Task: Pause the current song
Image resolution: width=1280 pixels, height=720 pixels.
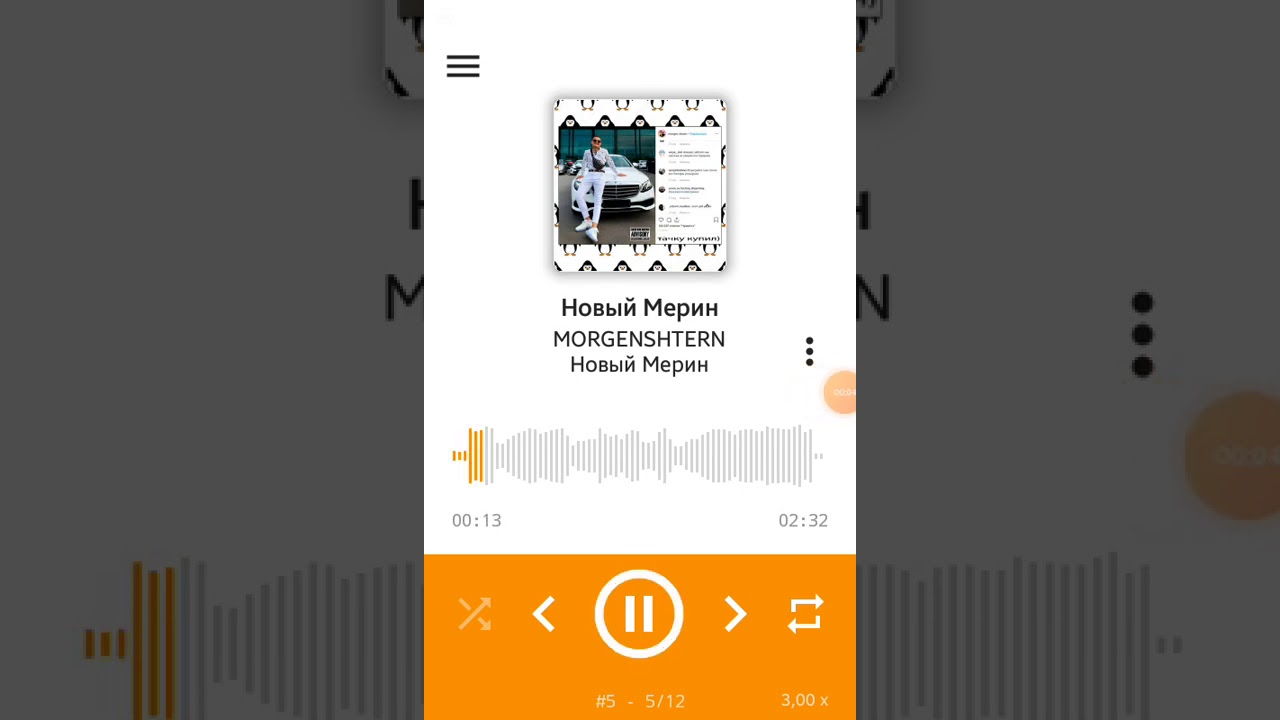Action: pos(639,614)
